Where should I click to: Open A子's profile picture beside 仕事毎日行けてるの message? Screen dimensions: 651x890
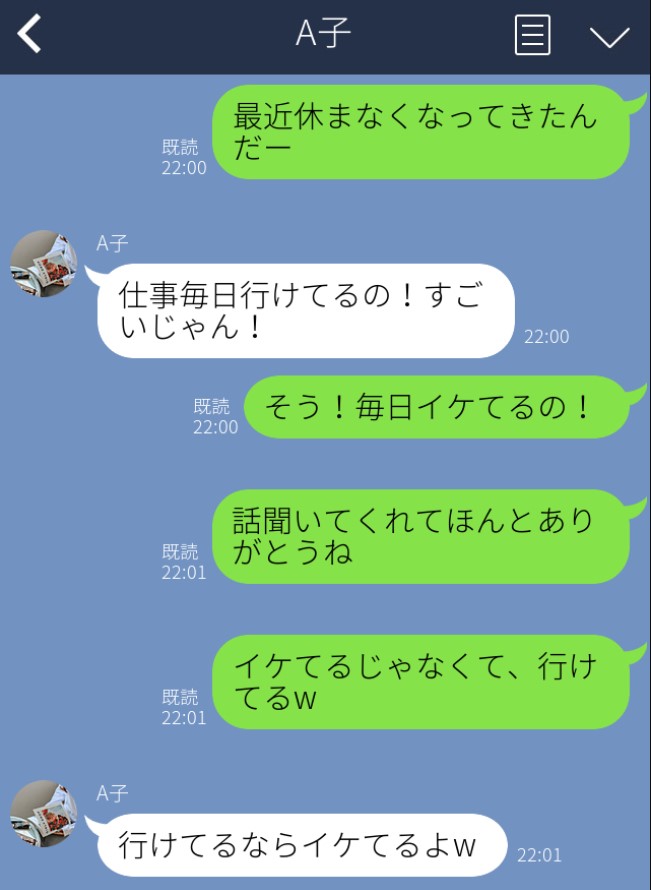point(44,264)
